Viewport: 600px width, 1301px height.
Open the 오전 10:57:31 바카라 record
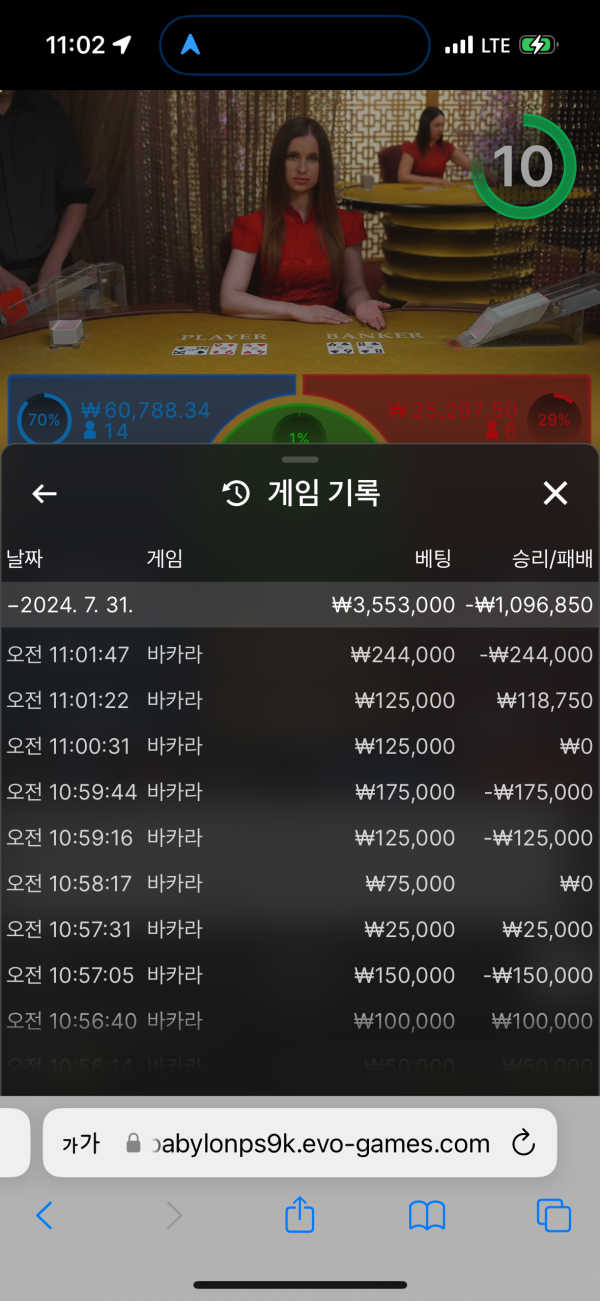300,930
